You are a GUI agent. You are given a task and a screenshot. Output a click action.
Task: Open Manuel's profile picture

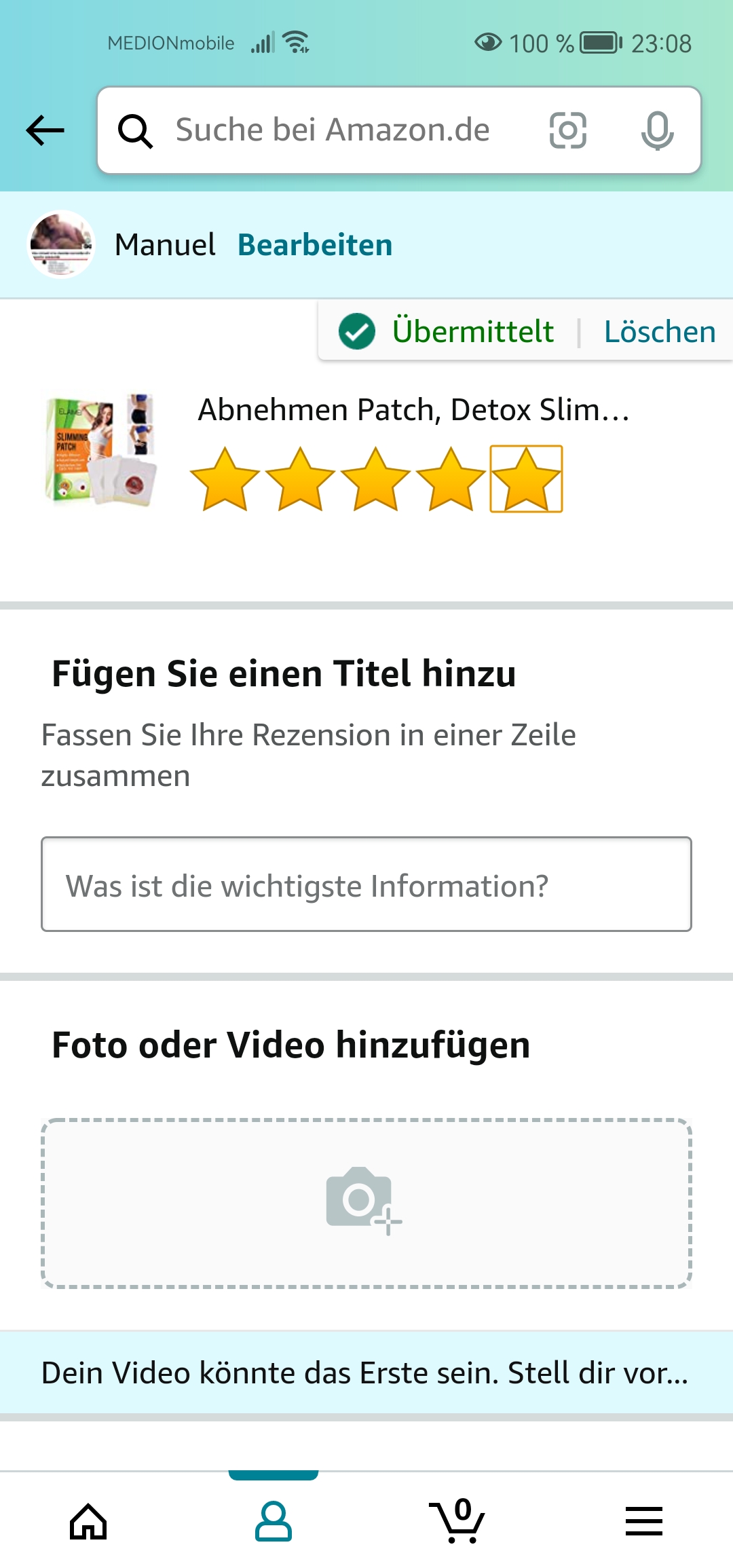[61, 244]
